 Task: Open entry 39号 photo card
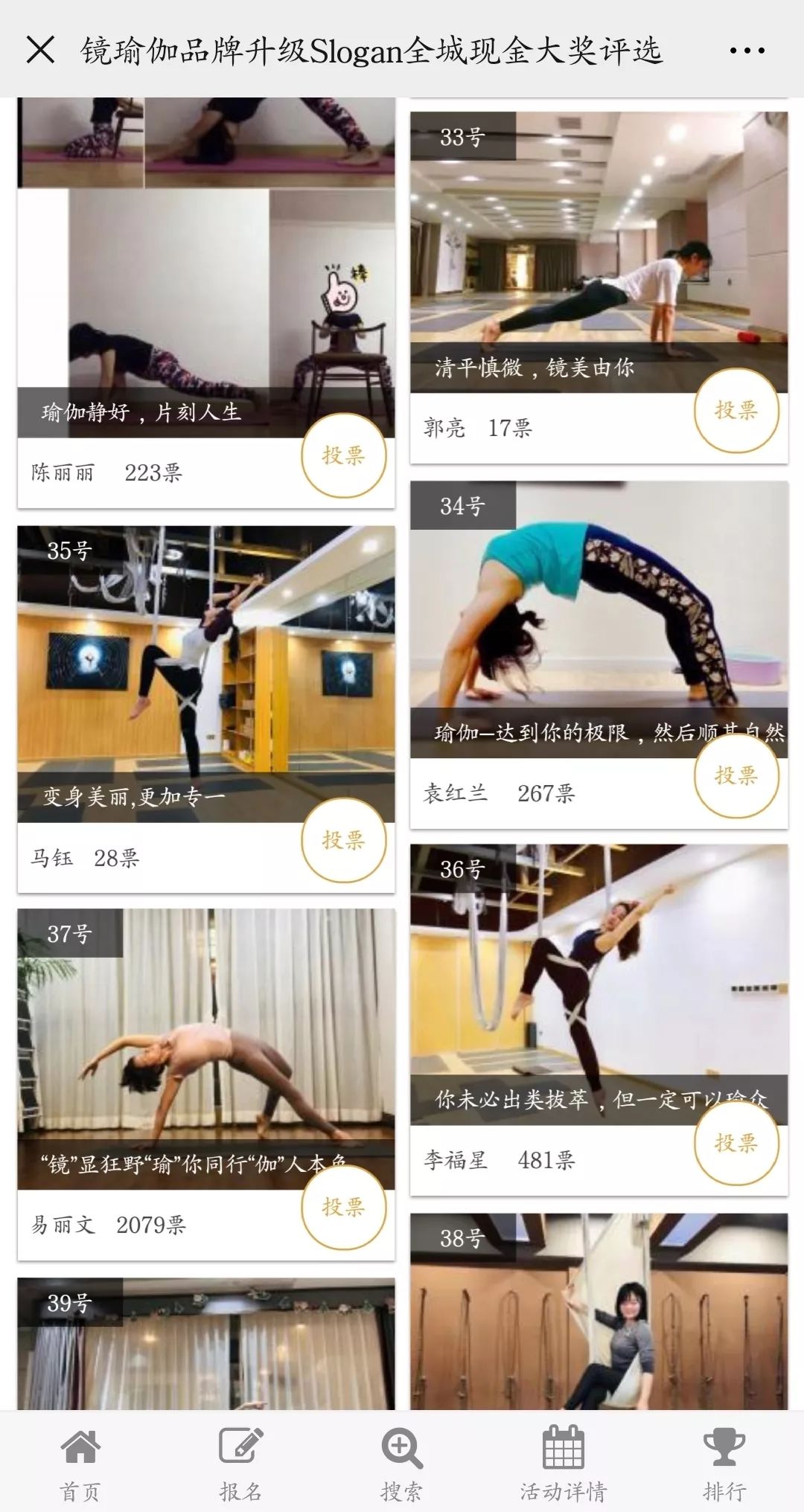point(205,1347)
